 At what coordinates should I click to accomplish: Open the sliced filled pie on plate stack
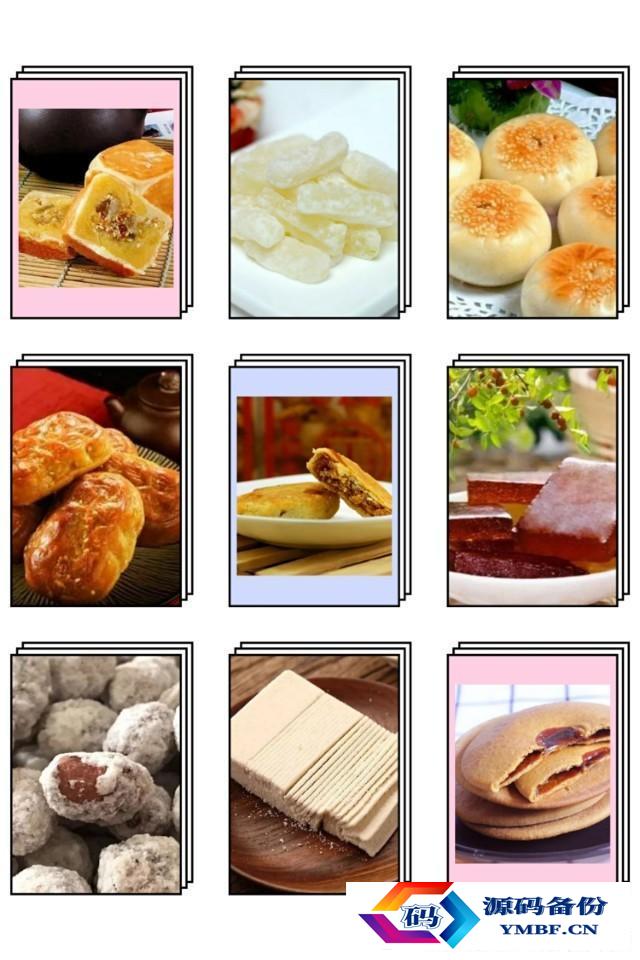[314, 486]
